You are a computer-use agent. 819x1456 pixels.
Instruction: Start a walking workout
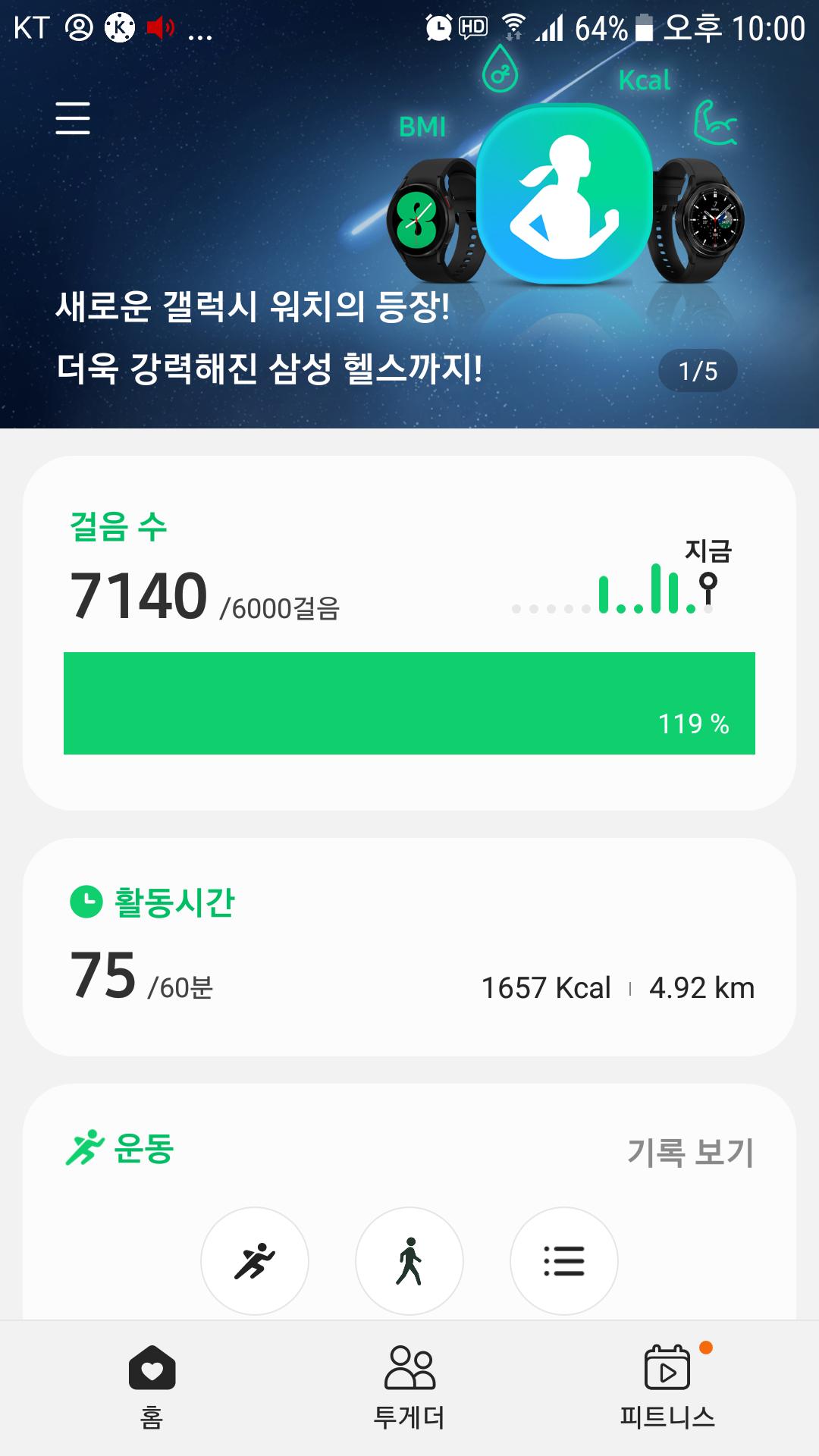click(x=409, y=1260)
